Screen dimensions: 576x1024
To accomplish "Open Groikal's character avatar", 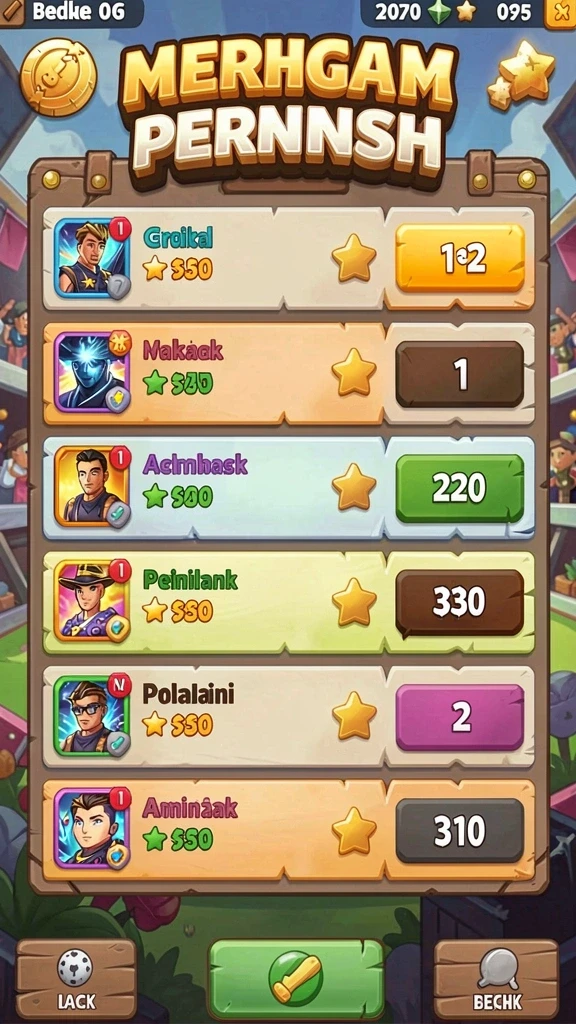I will [92, 258].
